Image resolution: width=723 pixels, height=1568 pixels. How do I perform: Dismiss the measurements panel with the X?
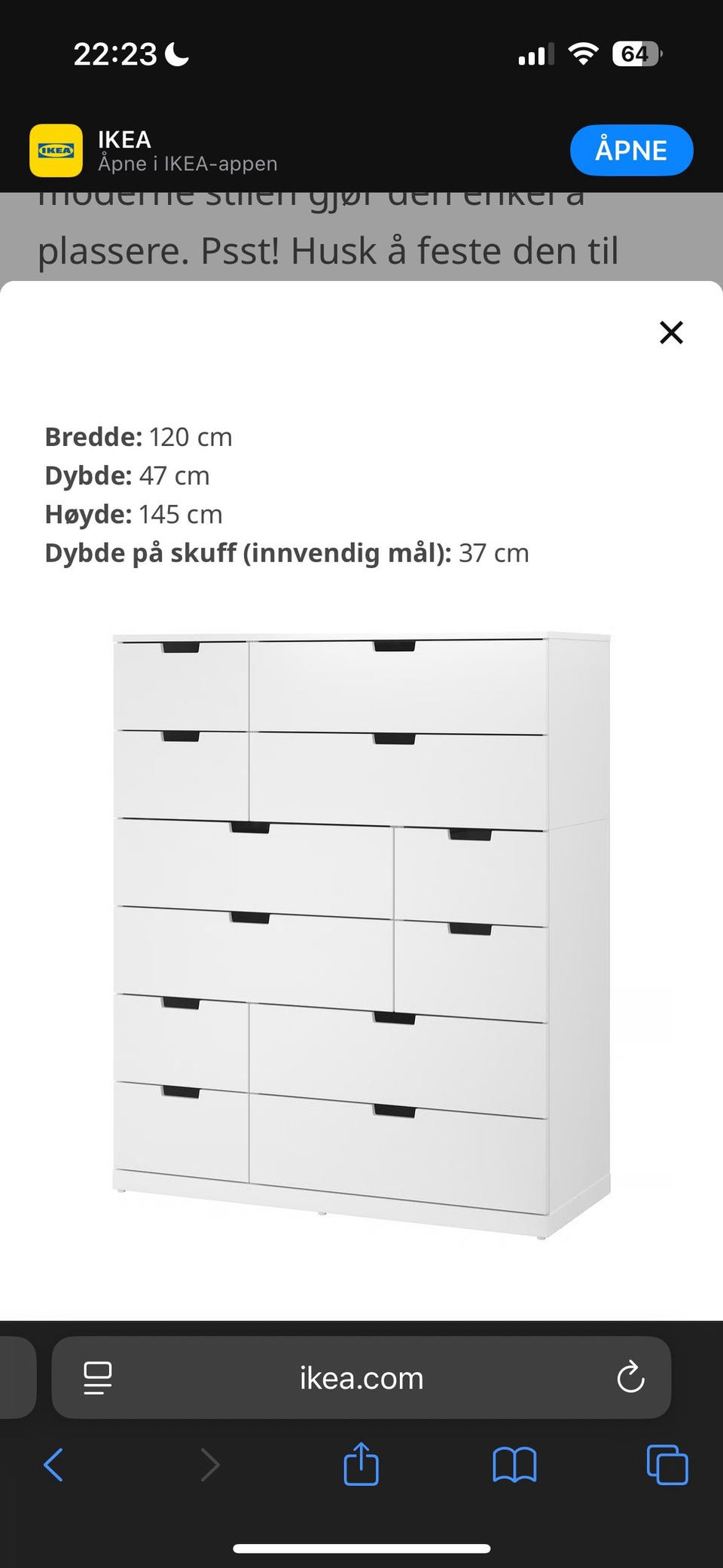[670, 332]
